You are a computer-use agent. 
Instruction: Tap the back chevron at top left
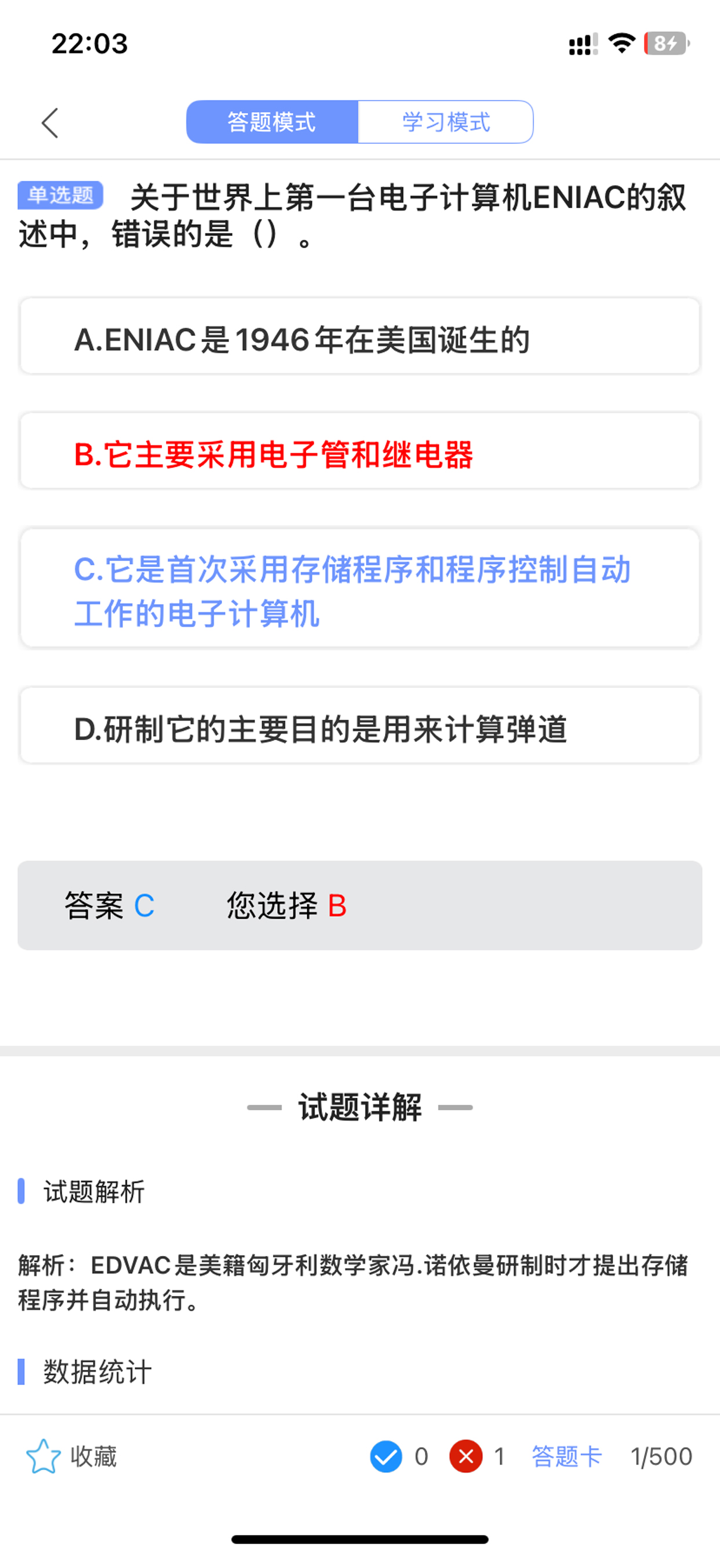(x=49, y=122)
